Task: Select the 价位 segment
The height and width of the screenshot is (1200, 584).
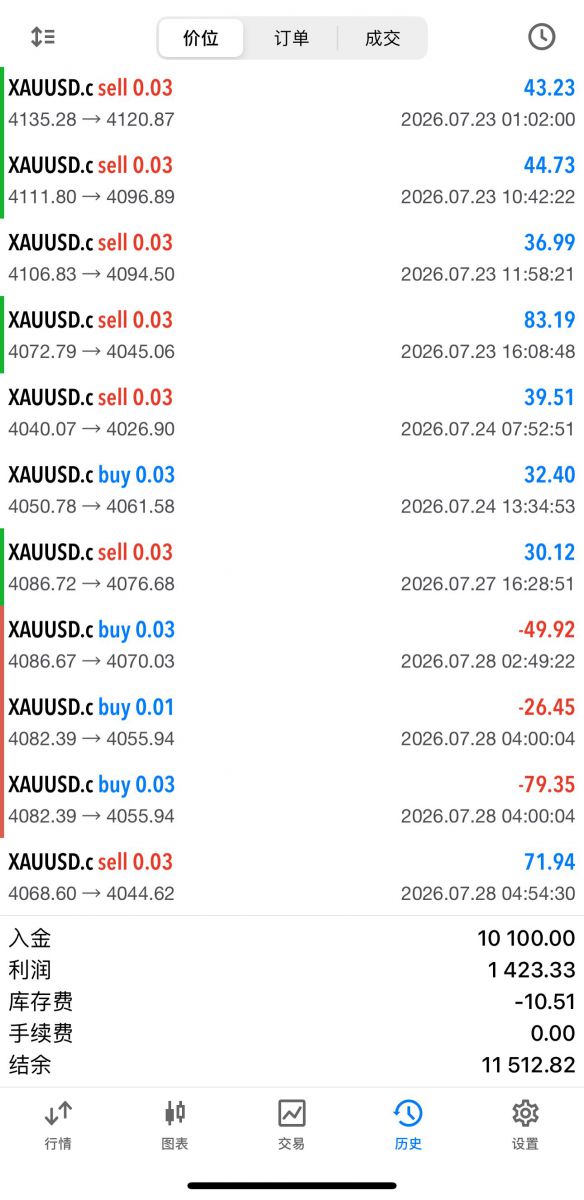Action: point(201,38)
